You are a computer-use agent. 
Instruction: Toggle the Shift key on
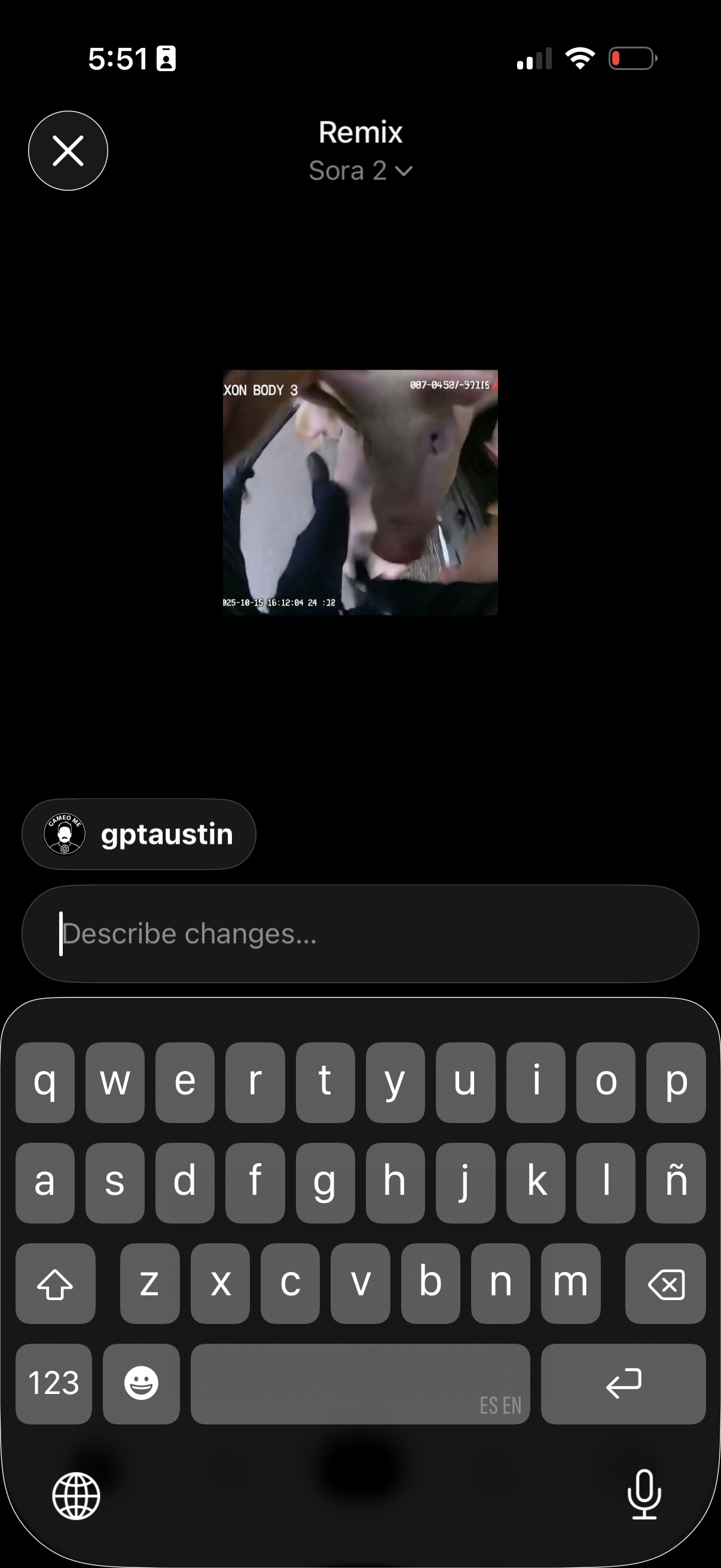pos(56,1285)
